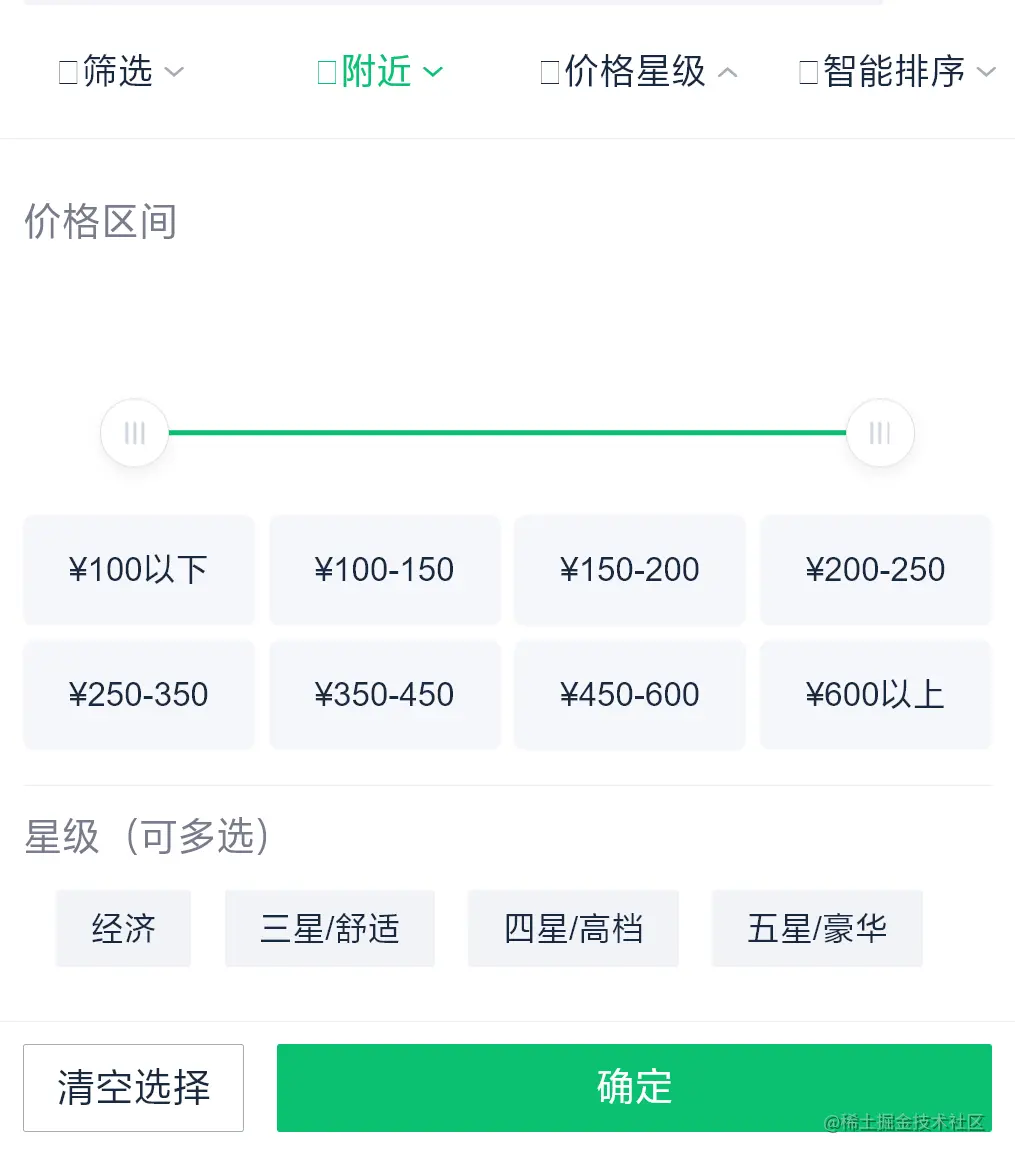1015x1163 pixels.
Task: Select the ¥200-250 price chip
Action: [876, 570]
